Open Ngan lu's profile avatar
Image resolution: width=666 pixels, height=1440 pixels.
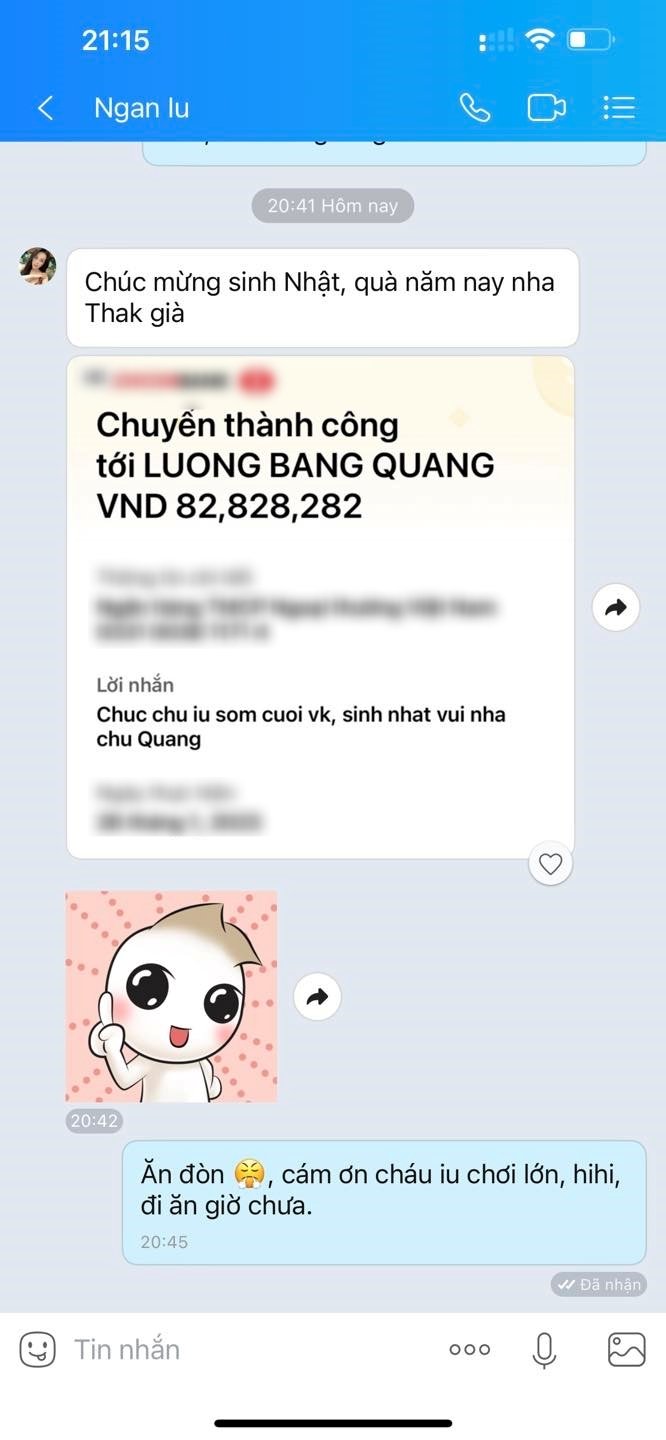pyautogui.click(x=38, y=266)
